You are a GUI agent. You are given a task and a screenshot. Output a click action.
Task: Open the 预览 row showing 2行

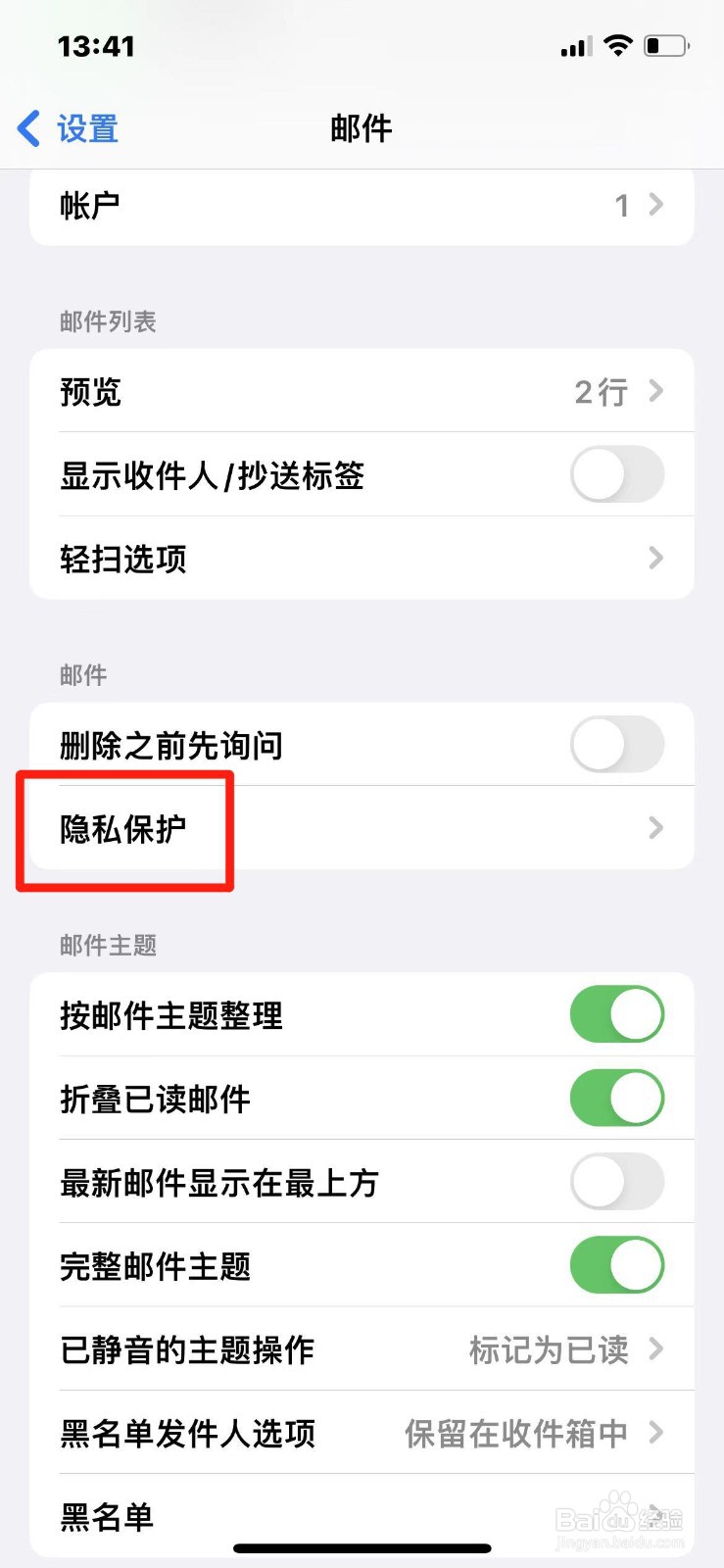click(x=362, y=391)
